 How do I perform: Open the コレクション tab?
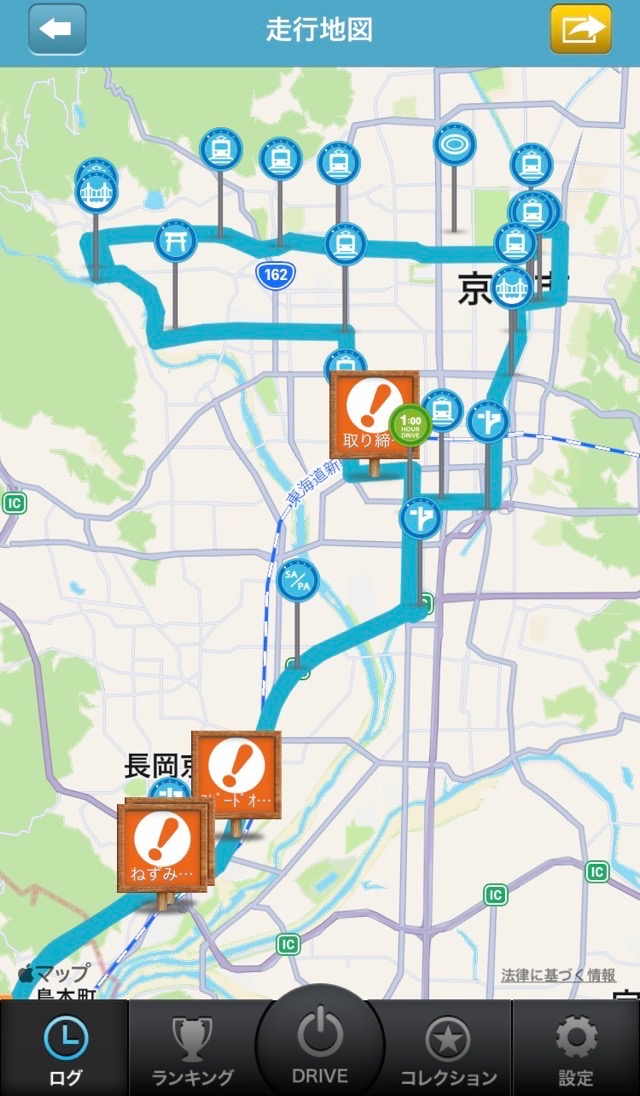[x=448, y=1048]
